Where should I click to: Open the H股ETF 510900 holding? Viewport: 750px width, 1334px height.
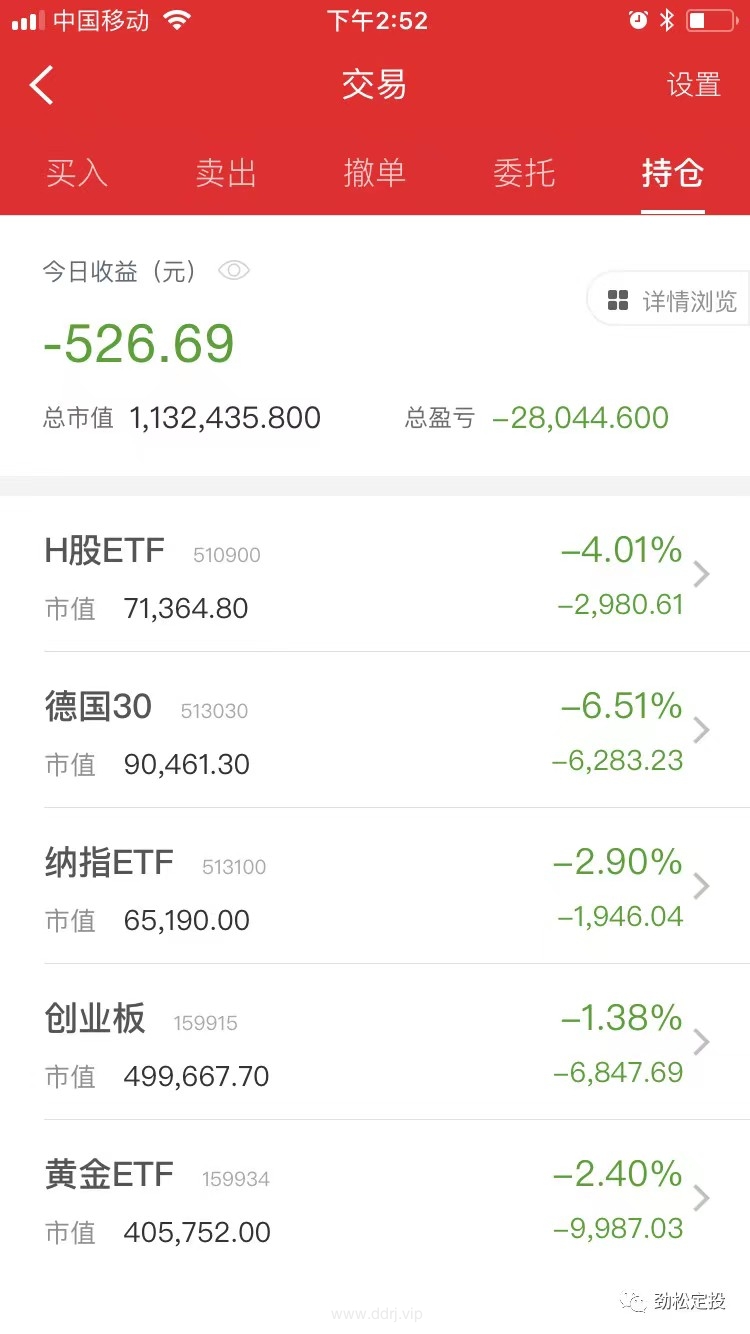[x=375, y=574]
